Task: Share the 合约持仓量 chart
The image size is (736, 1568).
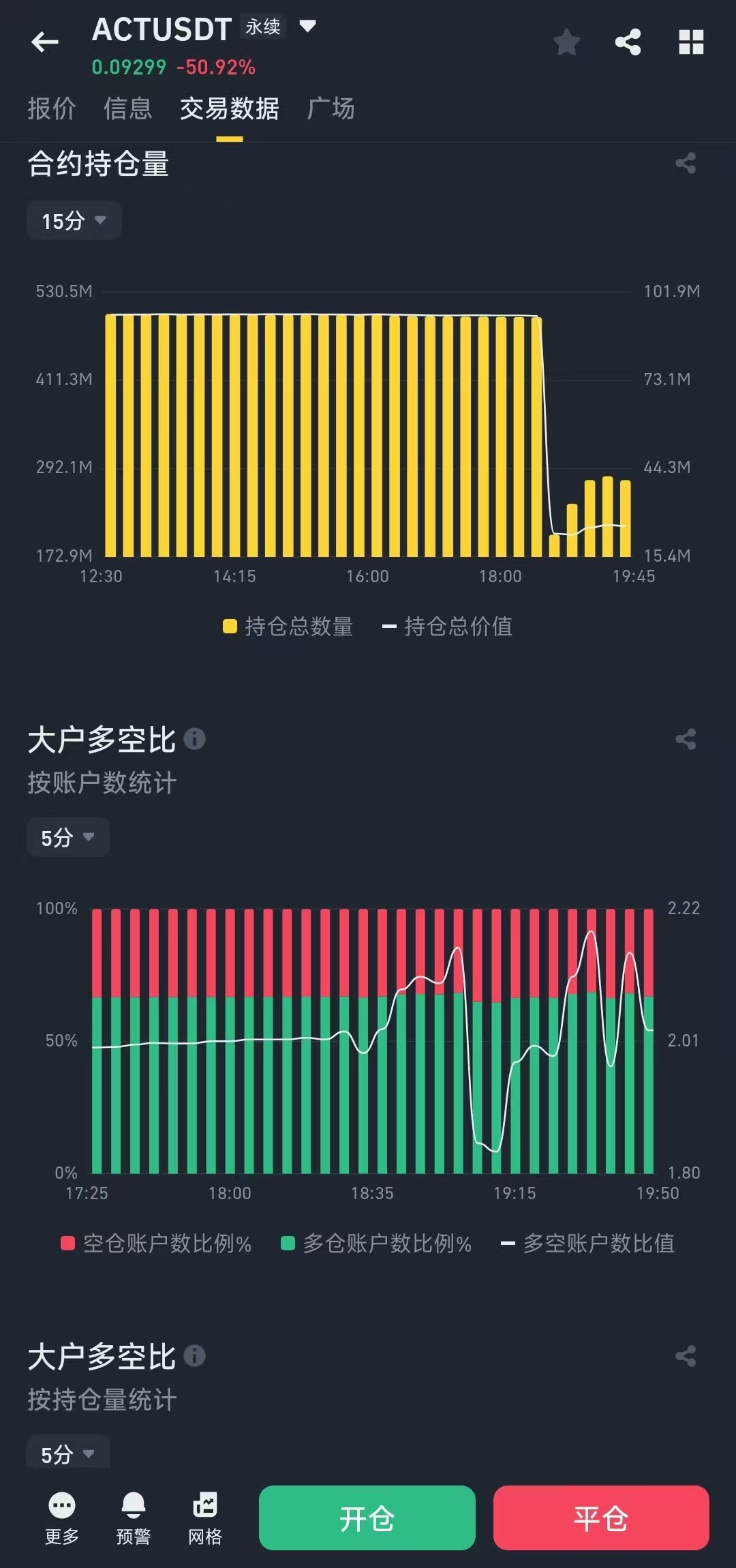Action: point(686,164)
